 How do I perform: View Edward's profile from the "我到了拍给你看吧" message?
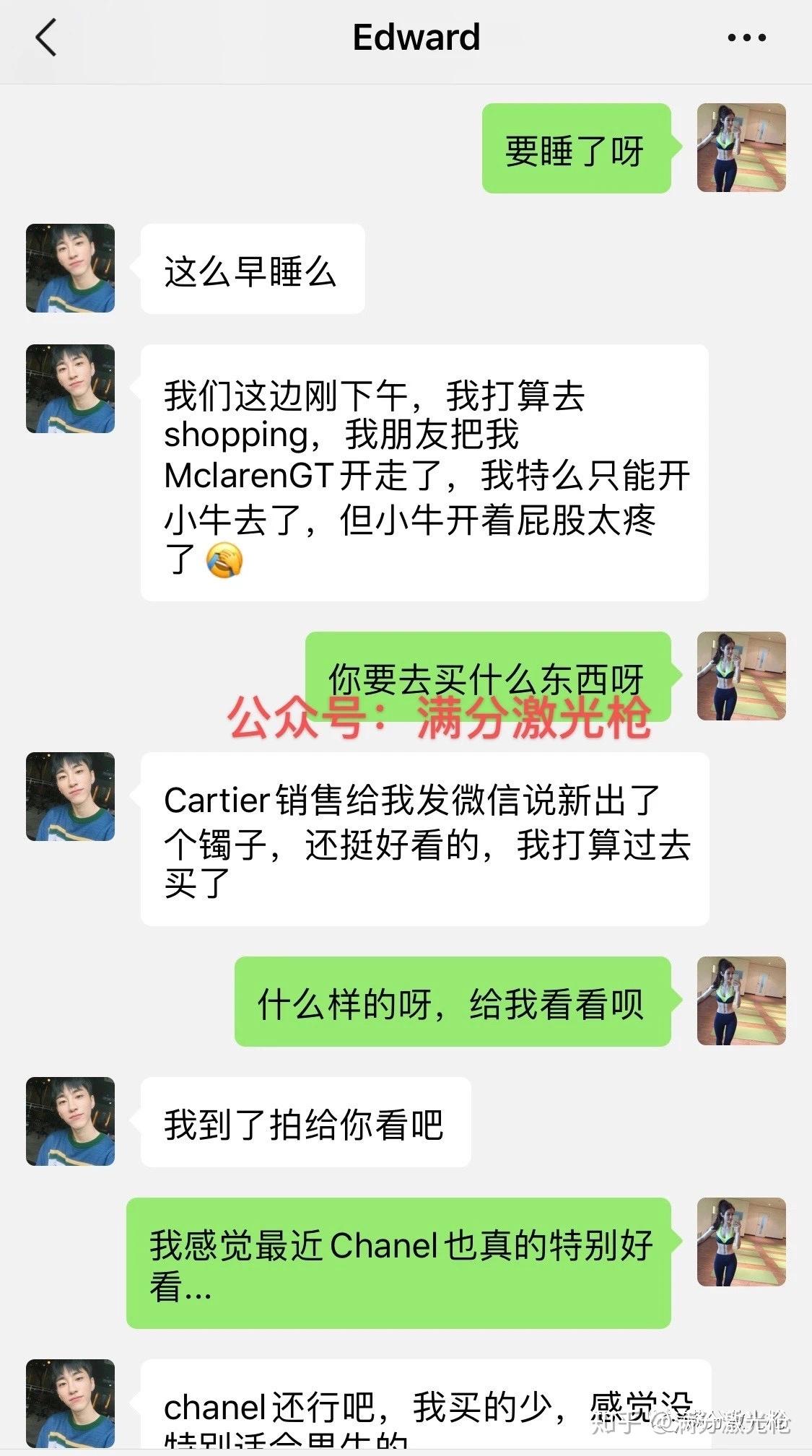click(70, 1121)
